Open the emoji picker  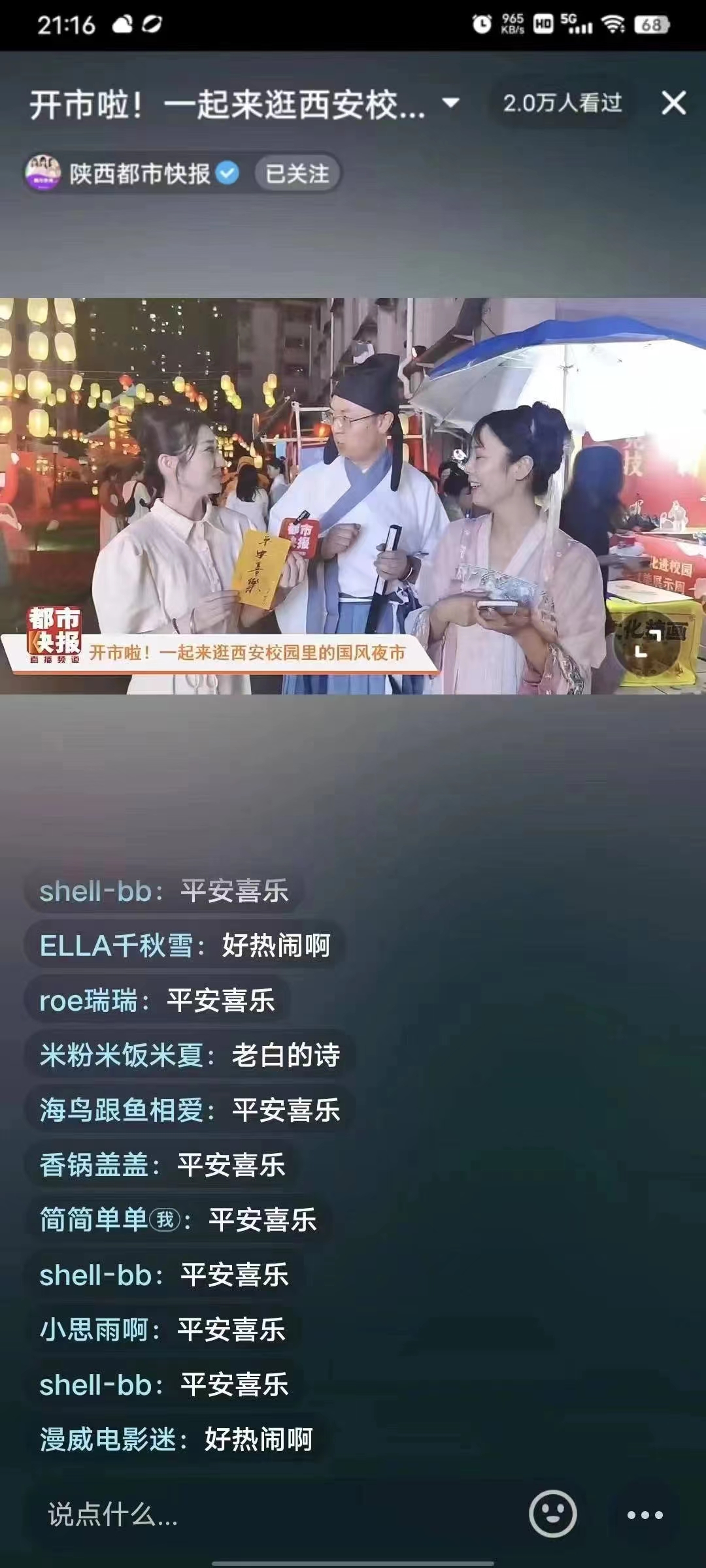(552, 1514)
